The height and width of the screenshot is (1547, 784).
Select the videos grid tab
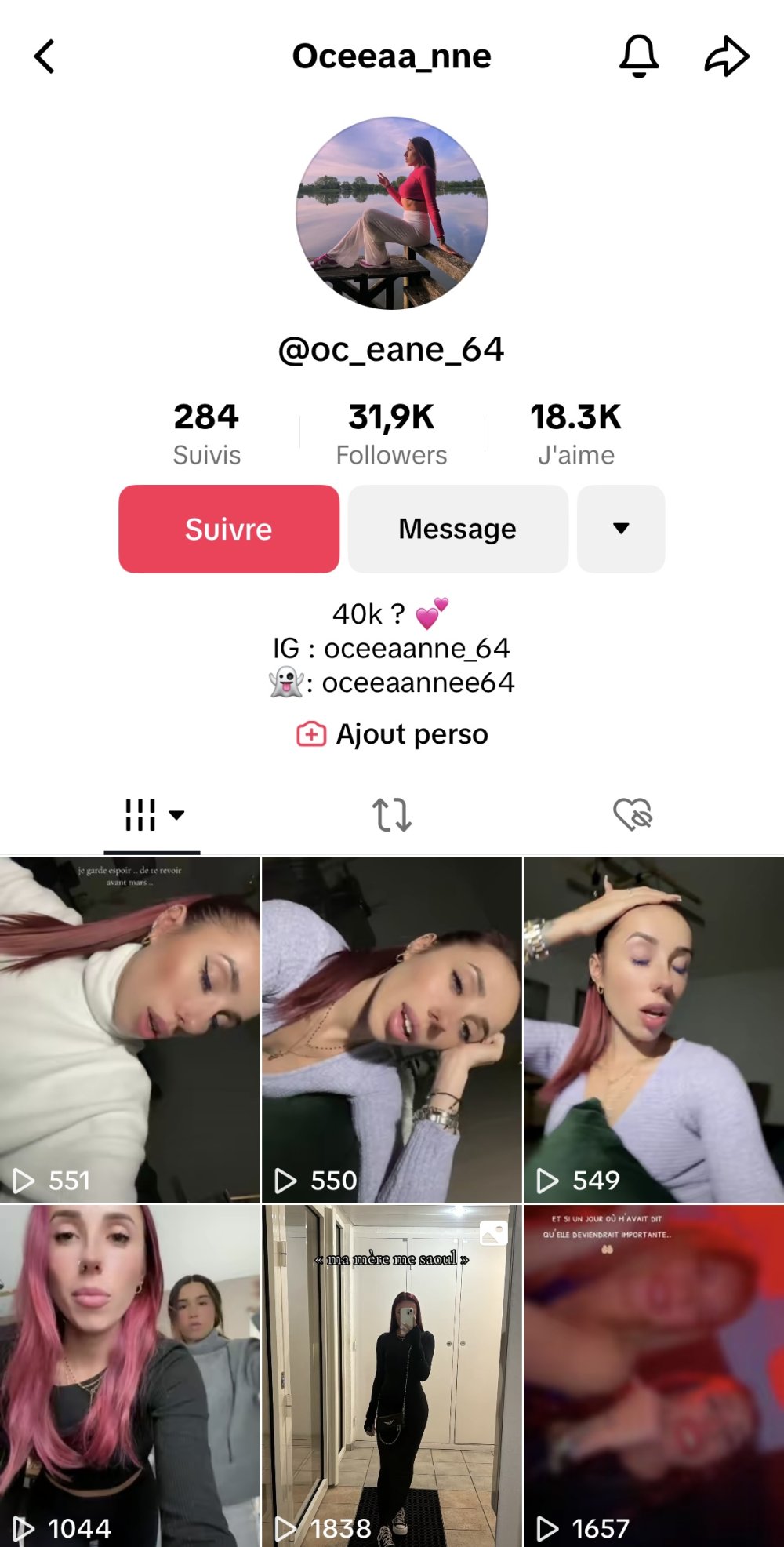click(152, 815)
